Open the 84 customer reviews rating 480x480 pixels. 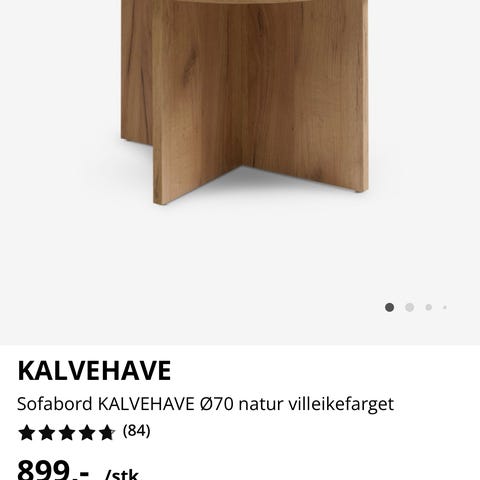84,432
